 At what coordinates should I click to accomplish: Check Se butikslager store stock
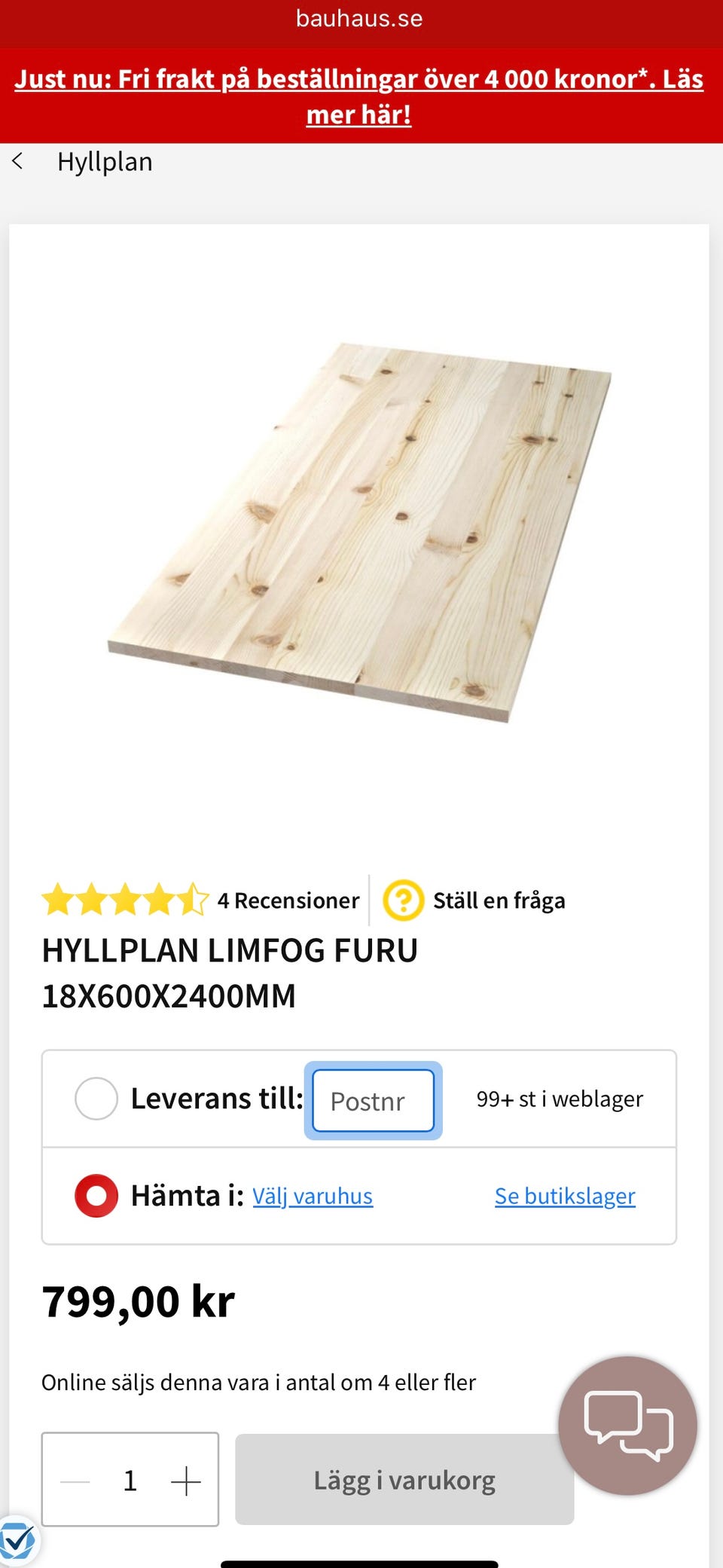click(x=565, y=1197)
